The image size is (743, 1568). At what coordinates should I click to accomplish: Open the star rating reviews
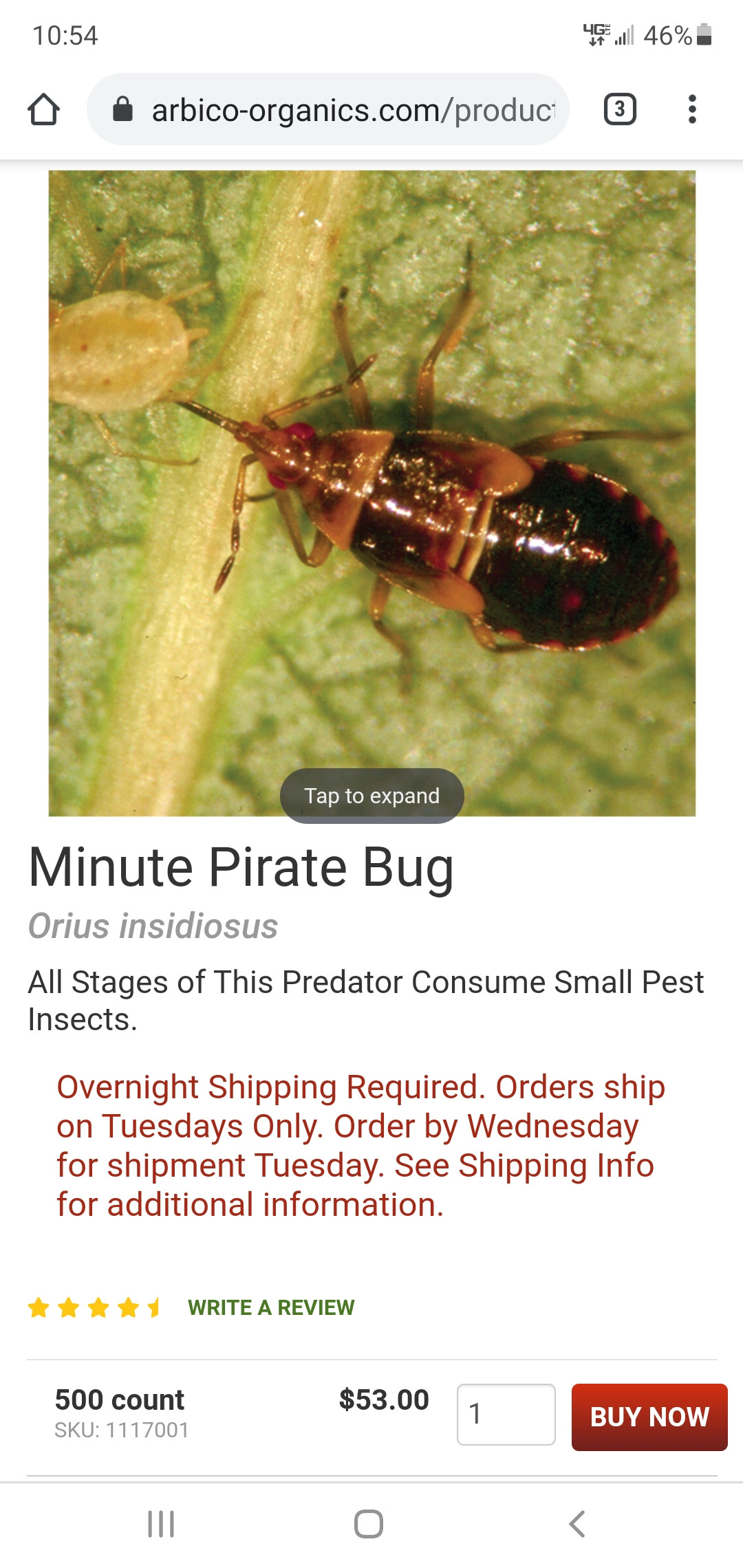tap(94, 1307)
